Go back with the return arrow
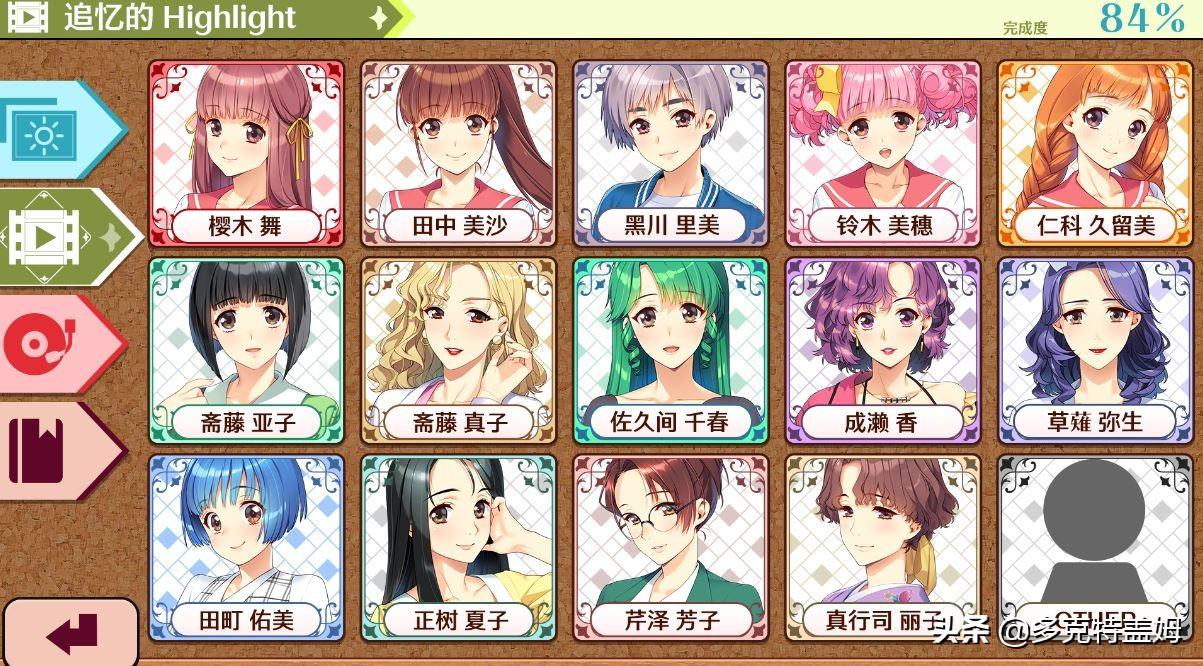Viewport: 1203px width, 666px height. (x=70, y=632)
